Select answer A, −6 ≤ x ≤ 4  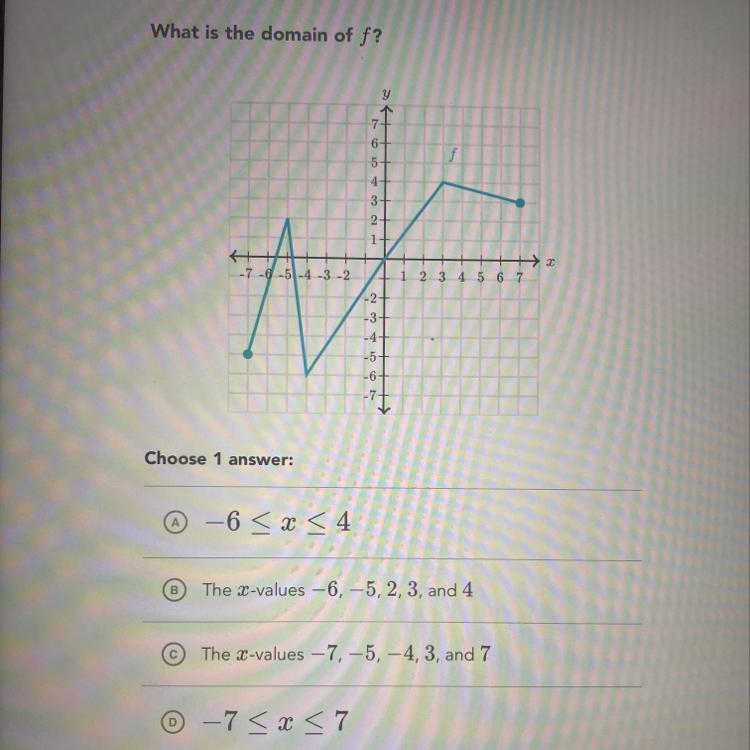175,524
